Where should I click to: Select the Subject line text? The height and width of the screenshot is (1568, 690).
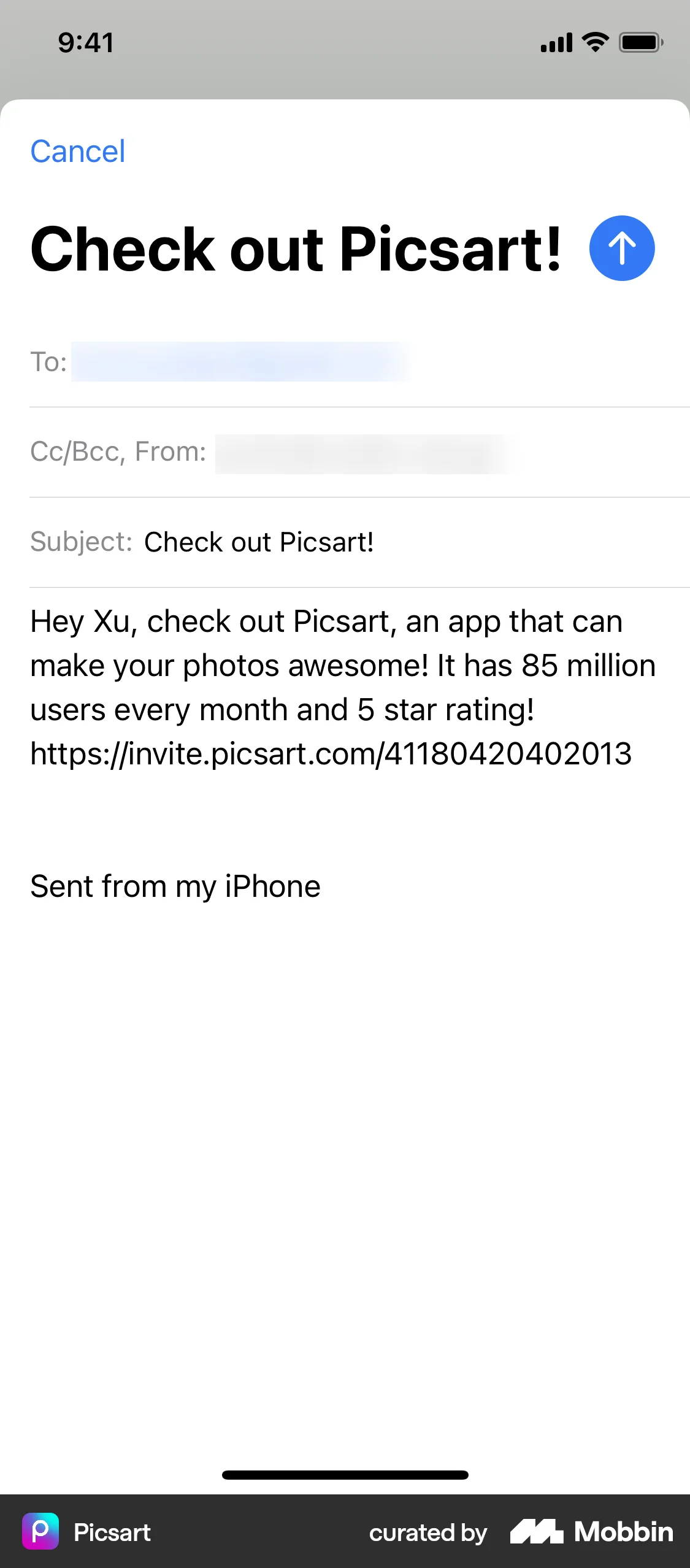[x=259, y=542]
